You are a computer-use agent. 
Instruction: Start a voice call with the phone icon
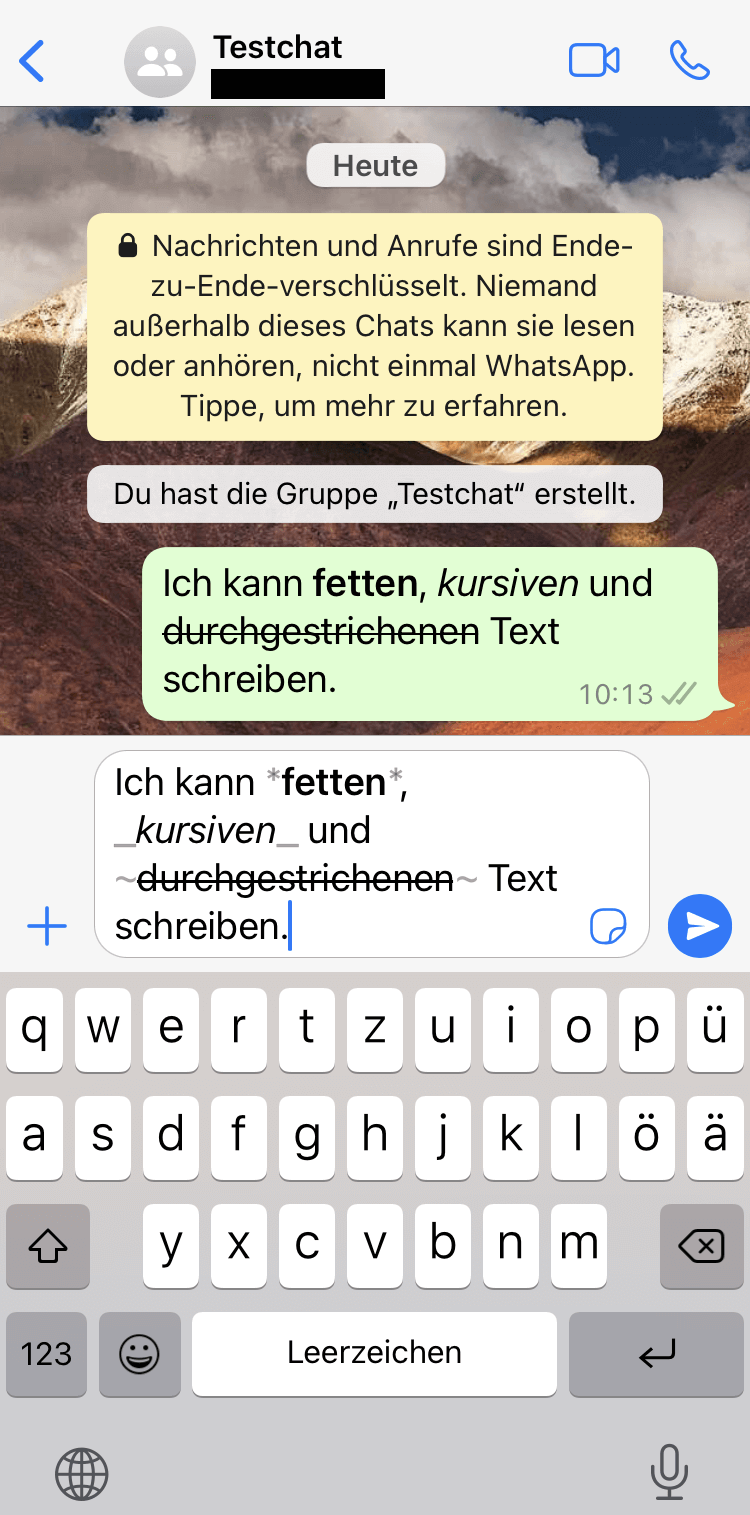[x=690, y=61]
